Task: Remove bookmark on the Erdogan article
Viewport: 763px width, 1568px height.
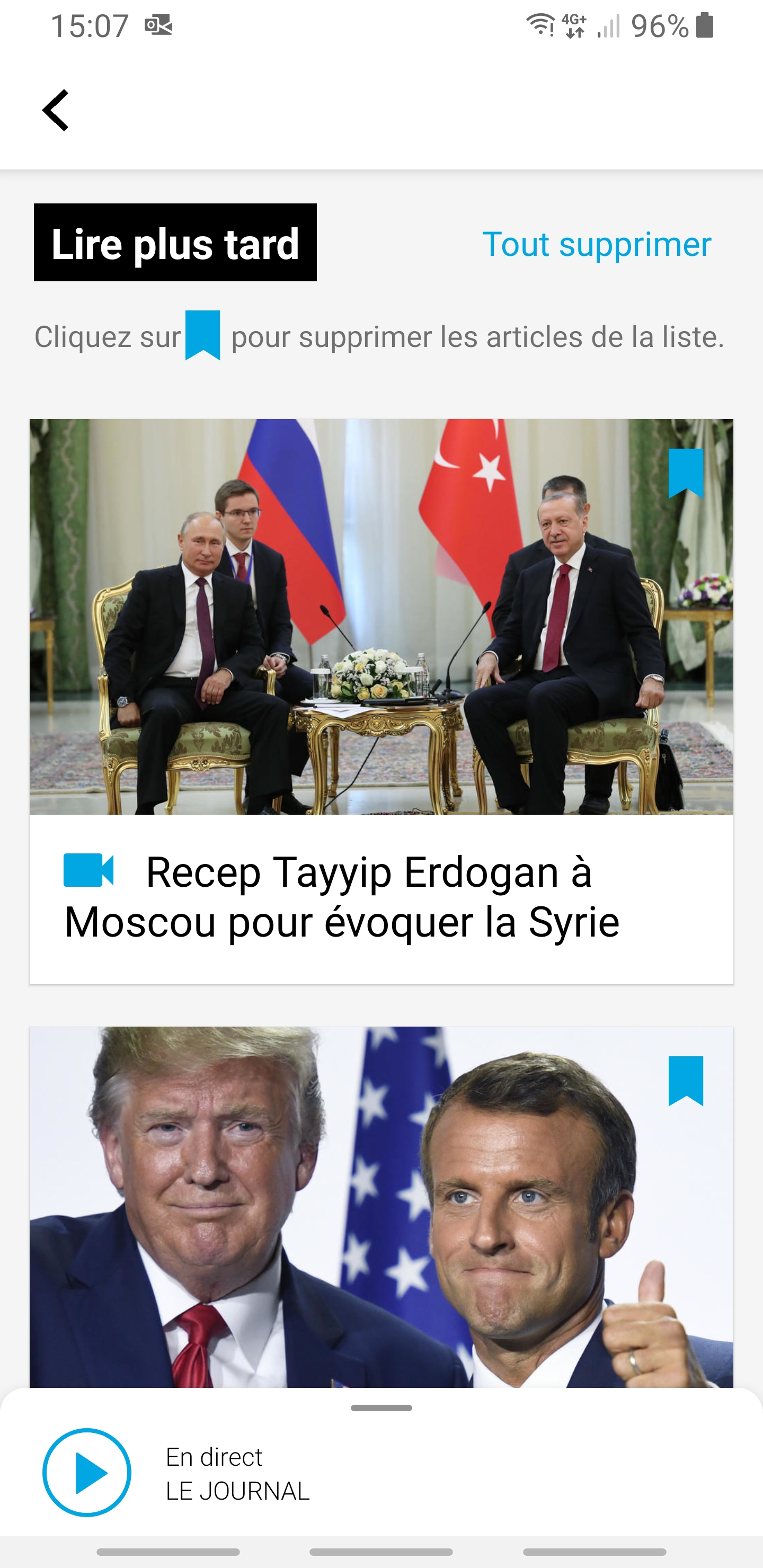Action: tap(685, 473)
